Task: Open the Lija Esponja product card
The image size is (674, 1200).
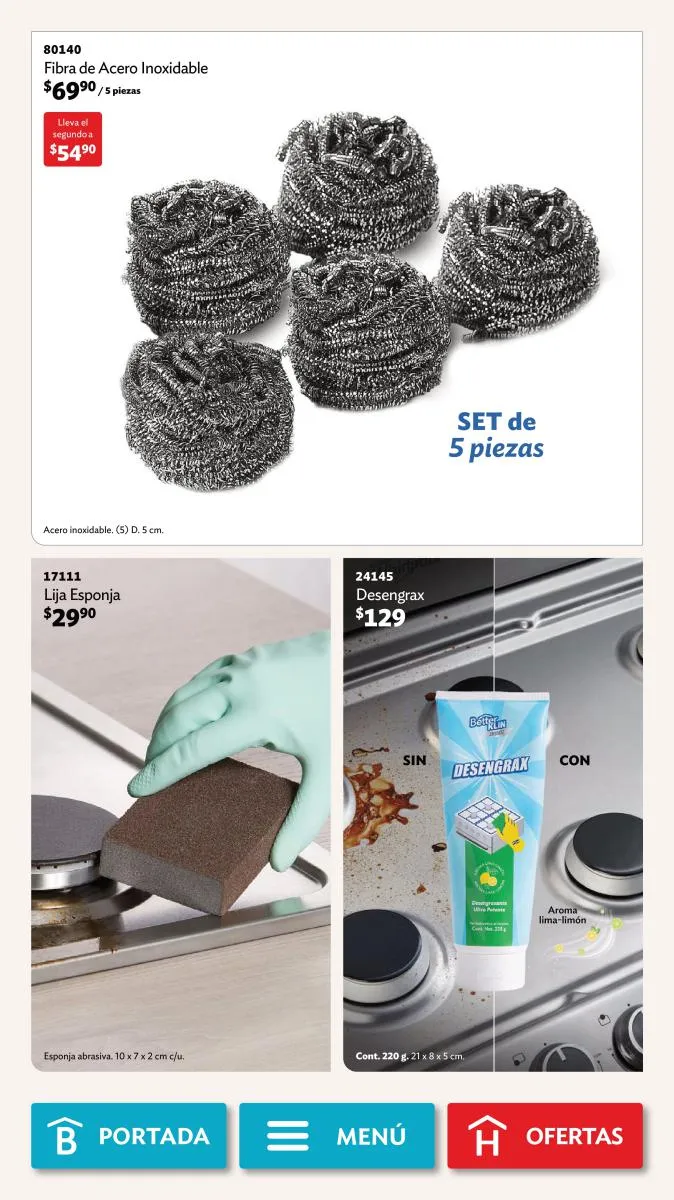Action: point(181,814)
